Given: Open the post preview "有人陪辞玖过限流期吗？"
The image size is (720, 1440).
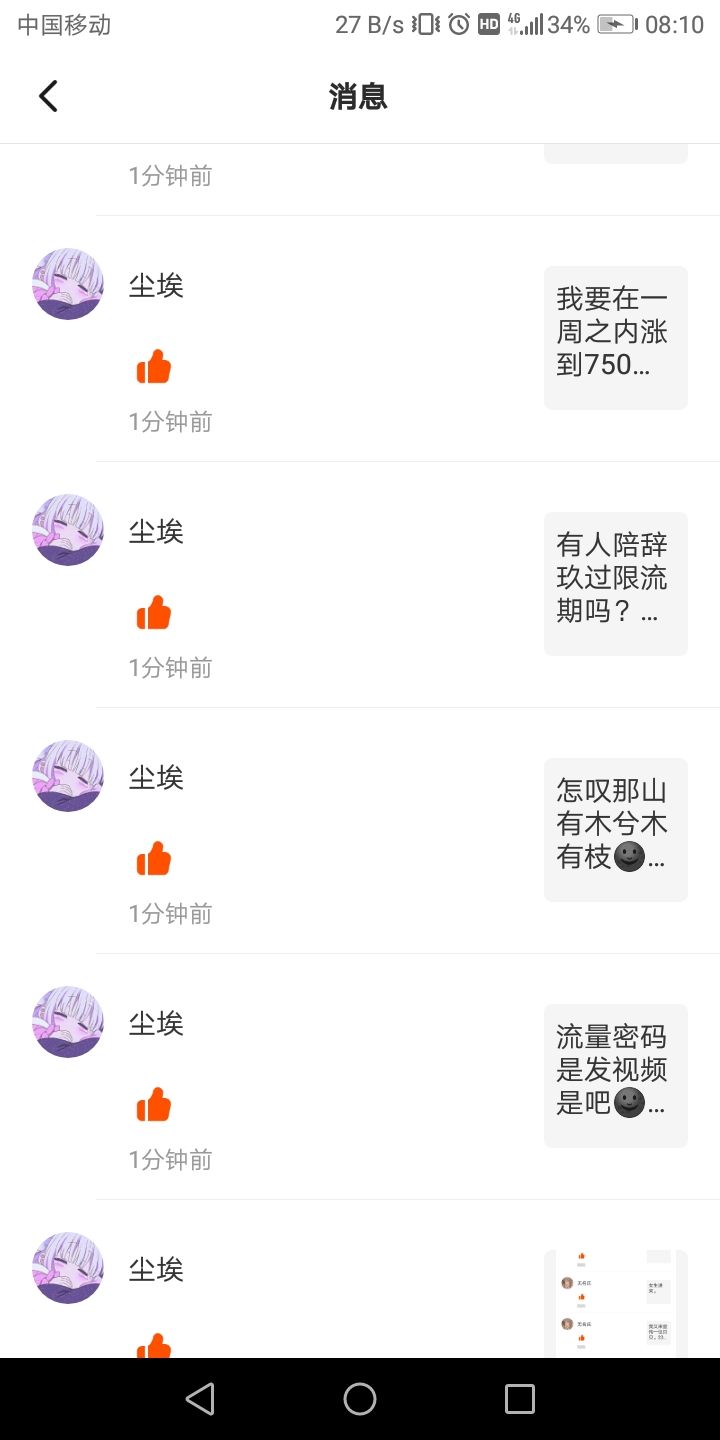Looking at the screenshot, I should point(615,584).
